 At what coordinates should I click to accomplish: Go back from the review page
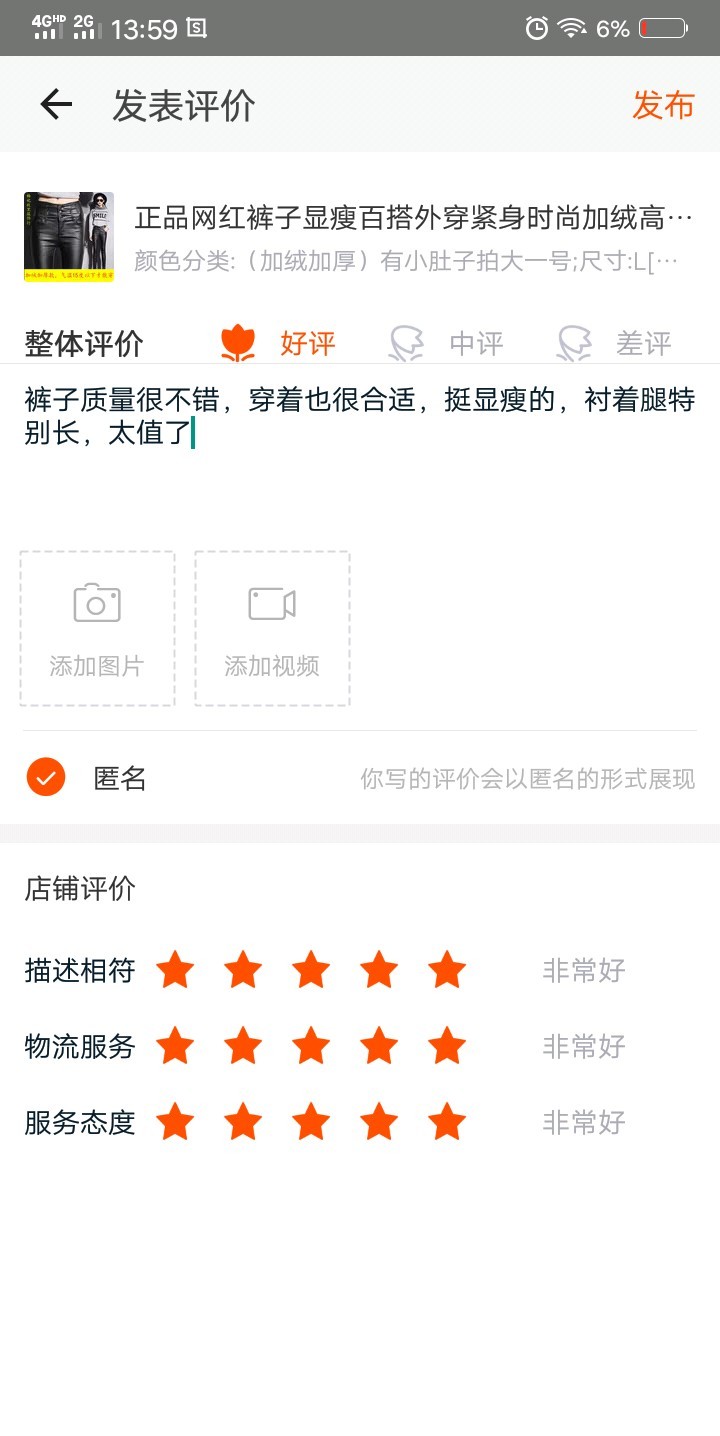56,105
